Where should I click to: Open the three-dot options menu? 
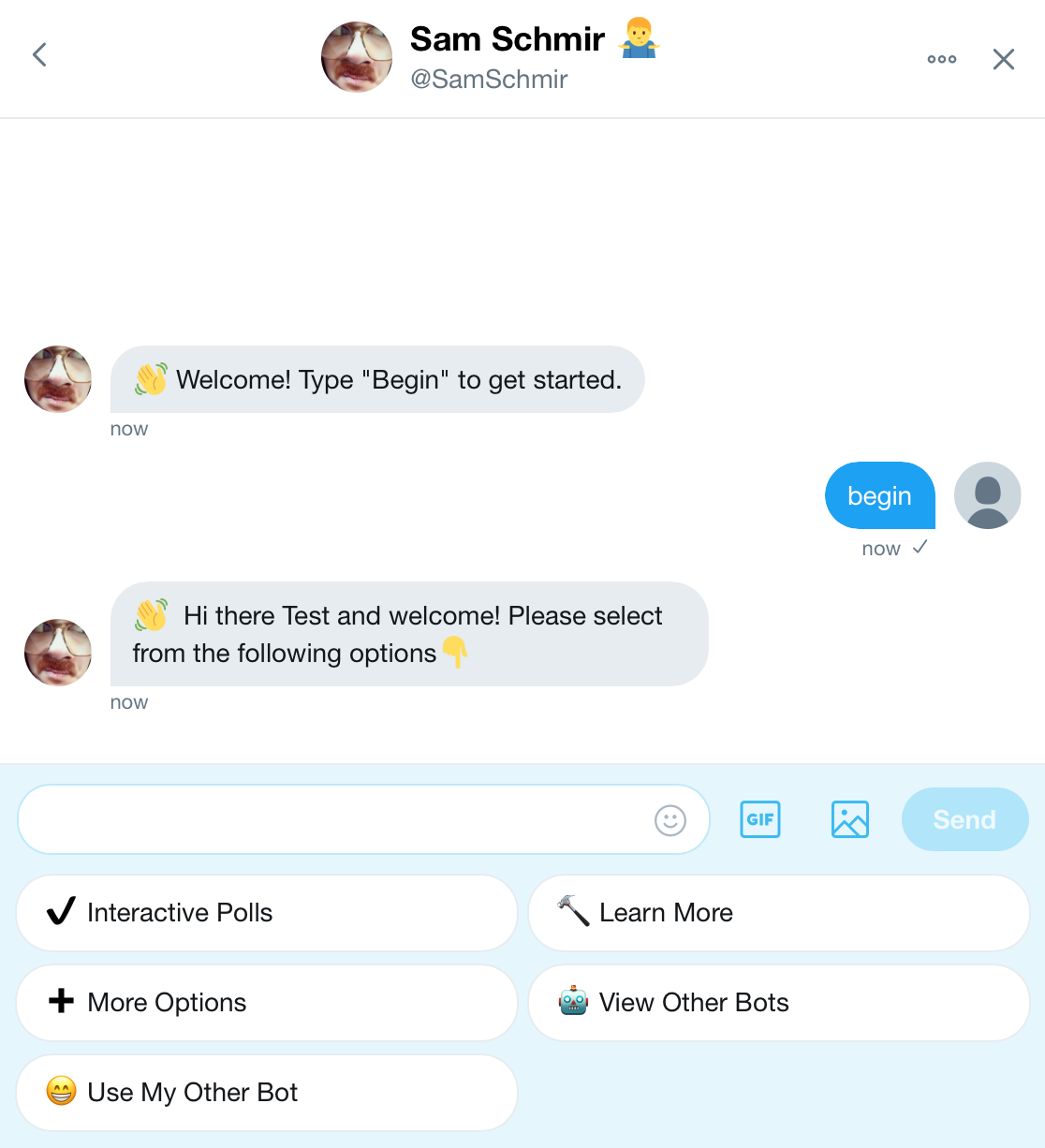click(941, 59)
